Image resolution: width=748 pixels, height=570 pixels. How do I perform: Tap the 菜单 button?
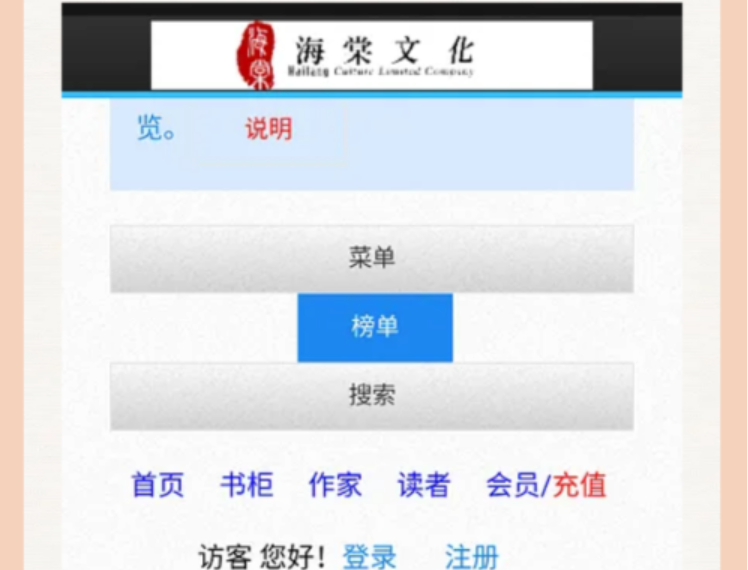point(371,258)
